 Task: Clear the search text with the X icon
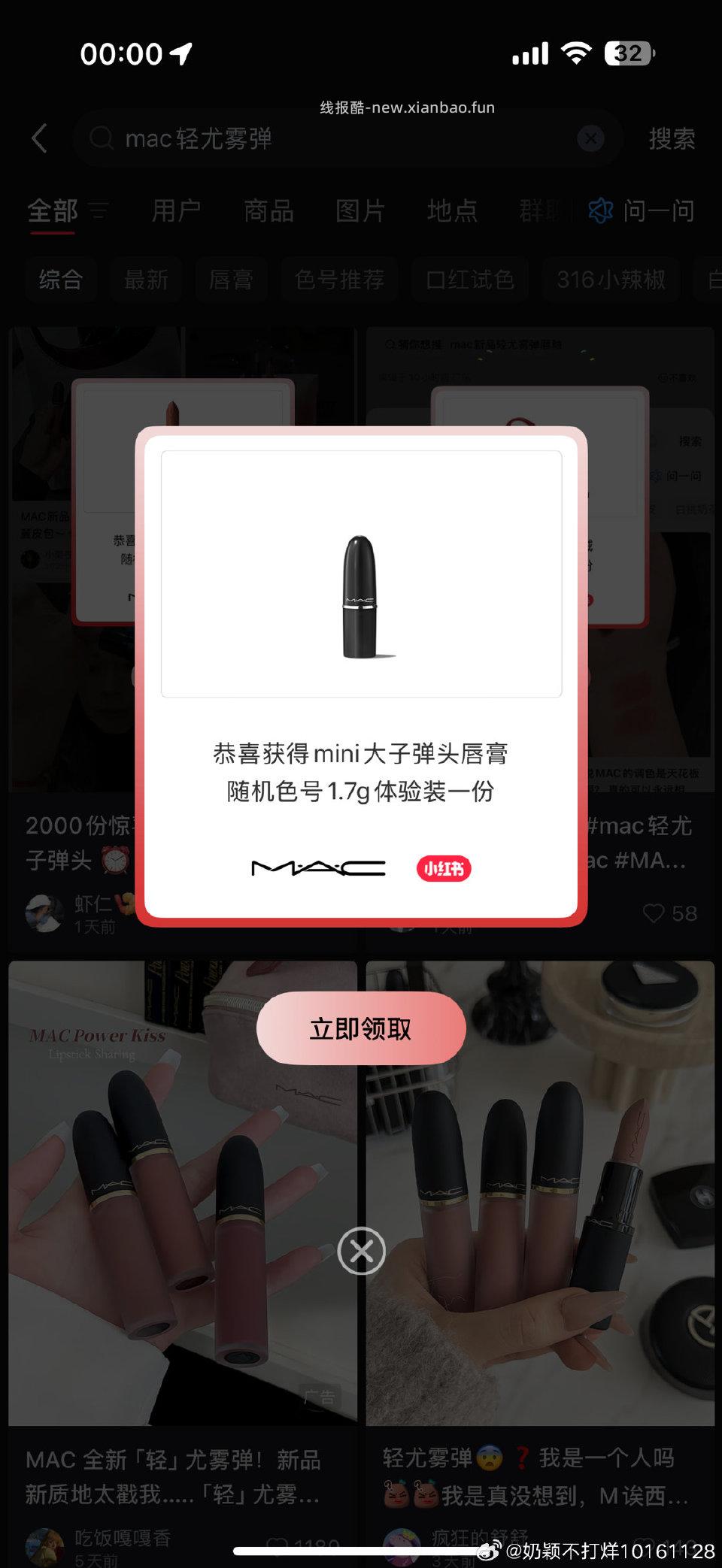click(x=590, y=138)
